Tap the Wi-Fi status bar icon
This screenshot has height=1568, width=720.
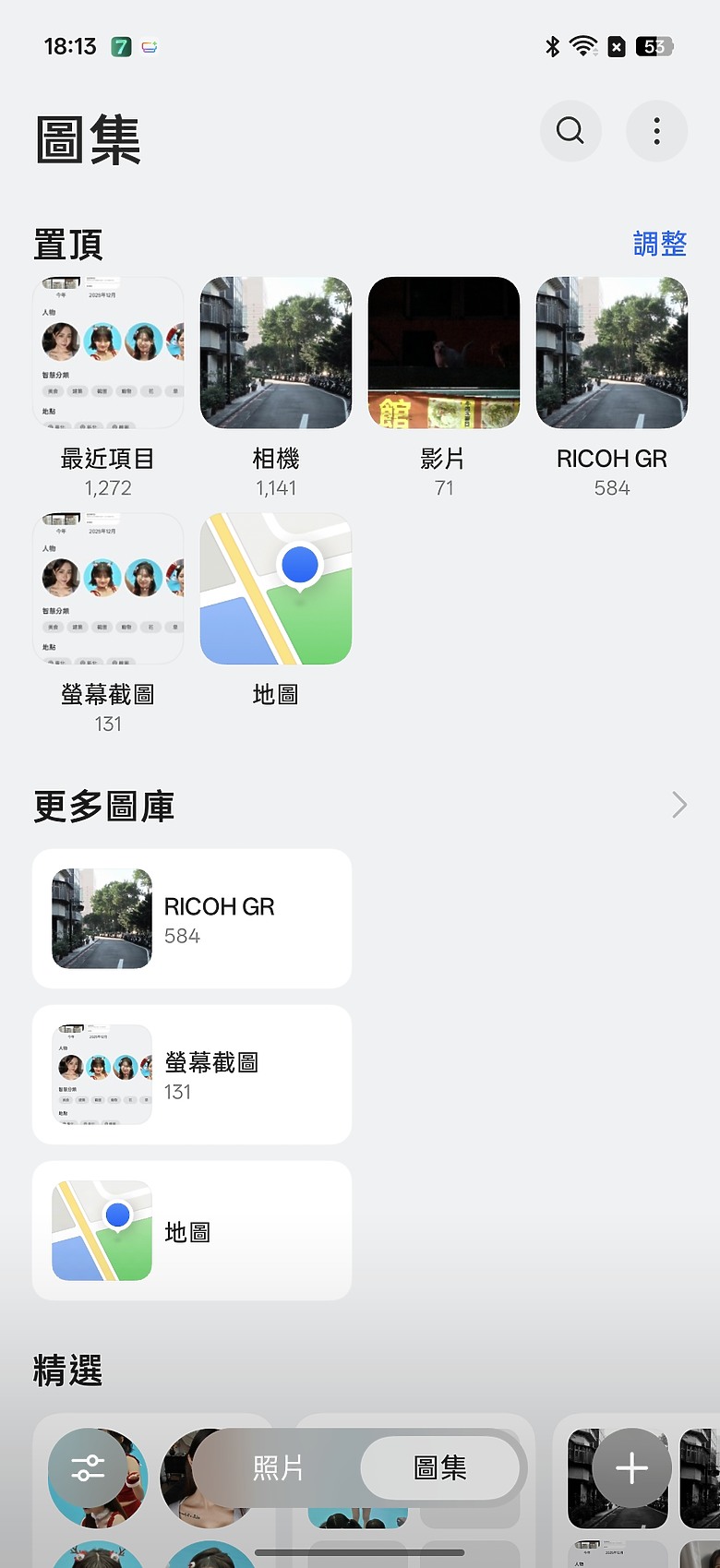583,46
